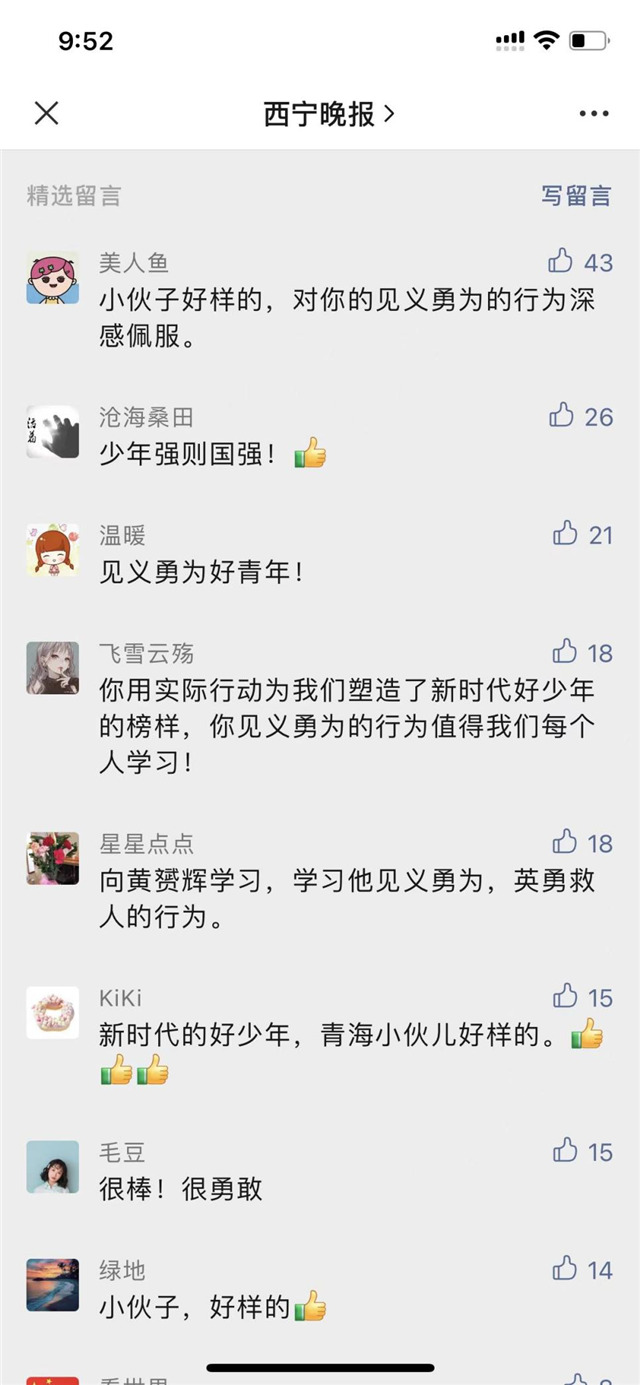640x1385 pixels.
Task: Give a thumbs up to 温暖's comment
Action: coord(566,534)
